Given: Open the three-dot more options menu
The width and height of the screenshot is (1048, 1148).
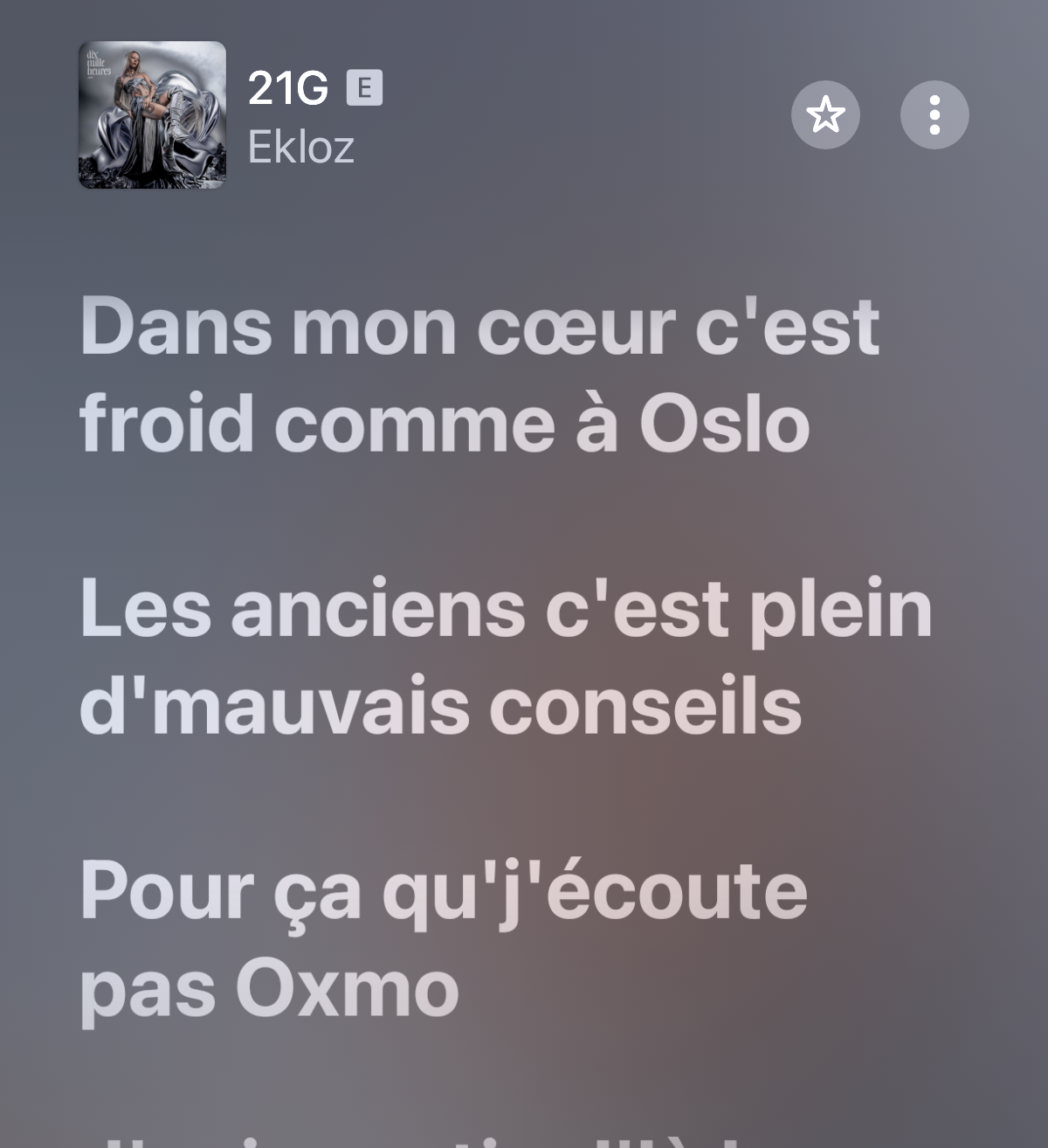Looking at the screenshot, I should click(934, 114).
